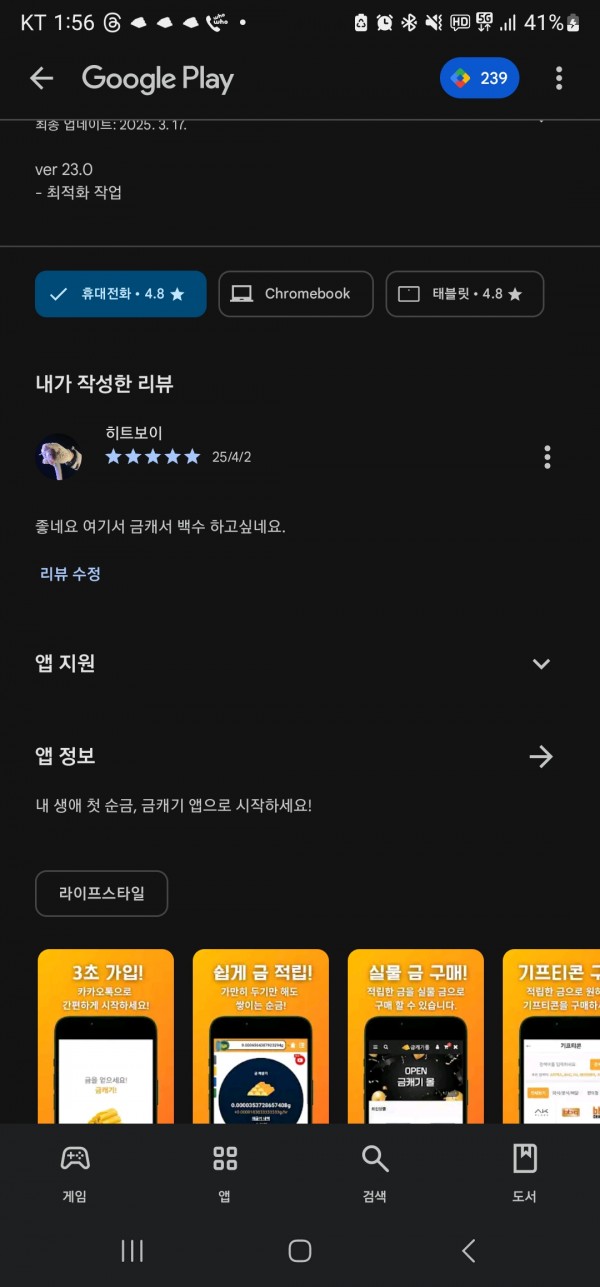The width and height of the screenshot is (600, 1287).
Task: Select the 휴대전화 4.8 rating chip
Action: (x=121, y=294)
